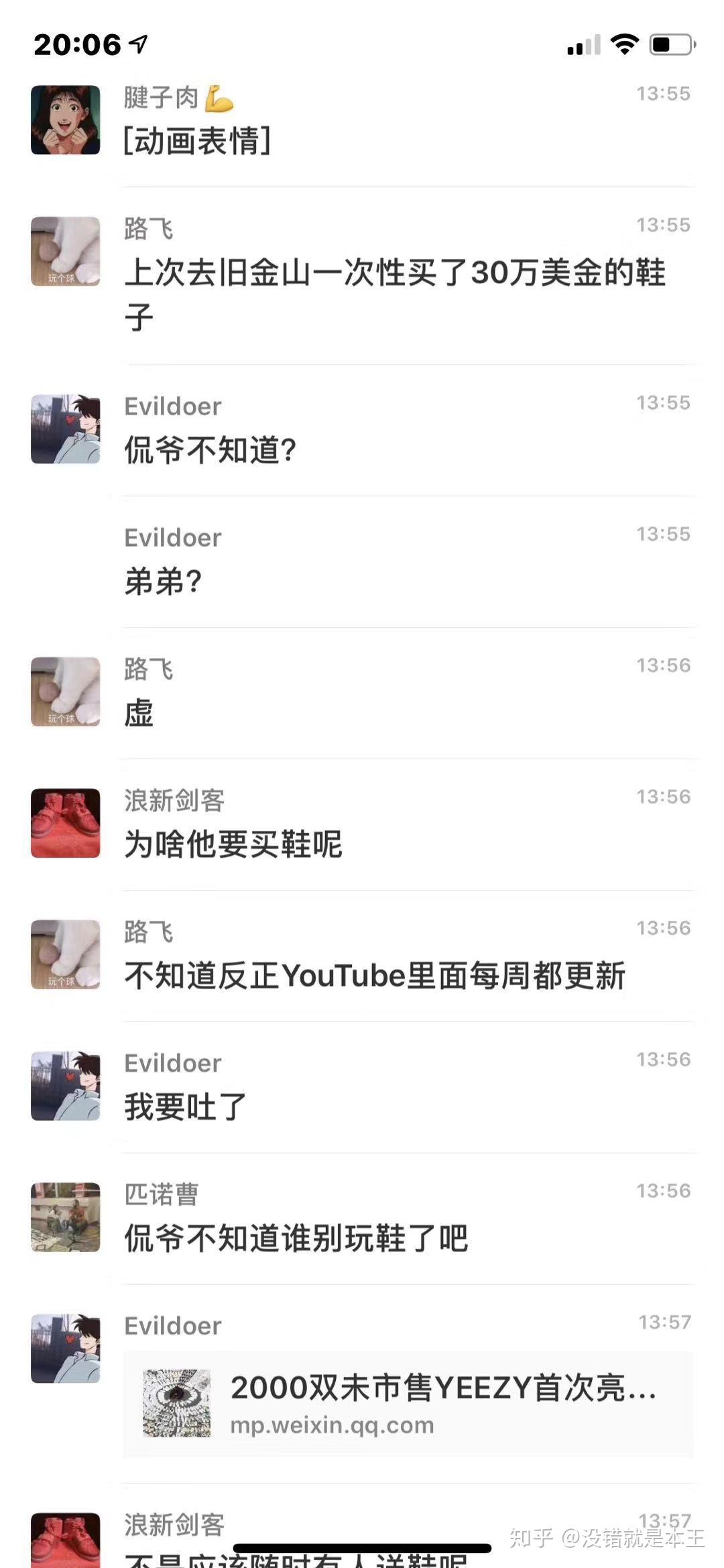Viewport: 724px width, 1568px height.
Task: Open the shared YEEZY article link card
Action: 408,1404
